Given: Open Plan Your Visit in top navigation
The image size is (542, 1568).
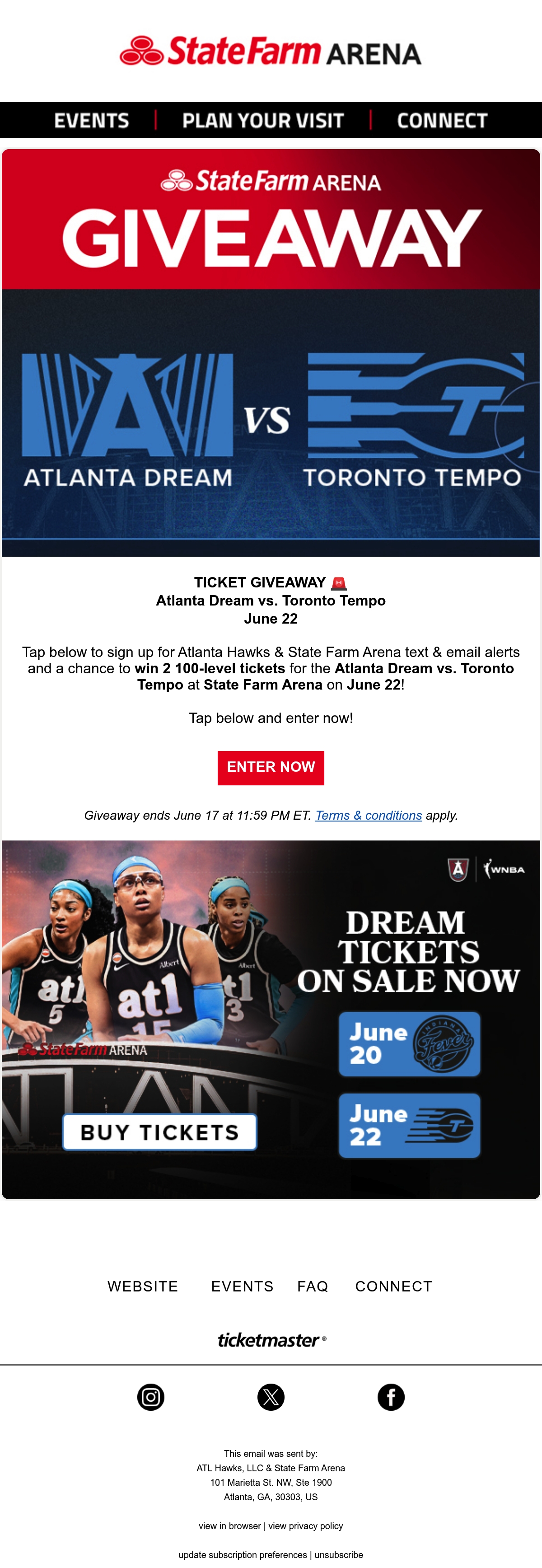Looking at the screenshot, I should [263, 121].
